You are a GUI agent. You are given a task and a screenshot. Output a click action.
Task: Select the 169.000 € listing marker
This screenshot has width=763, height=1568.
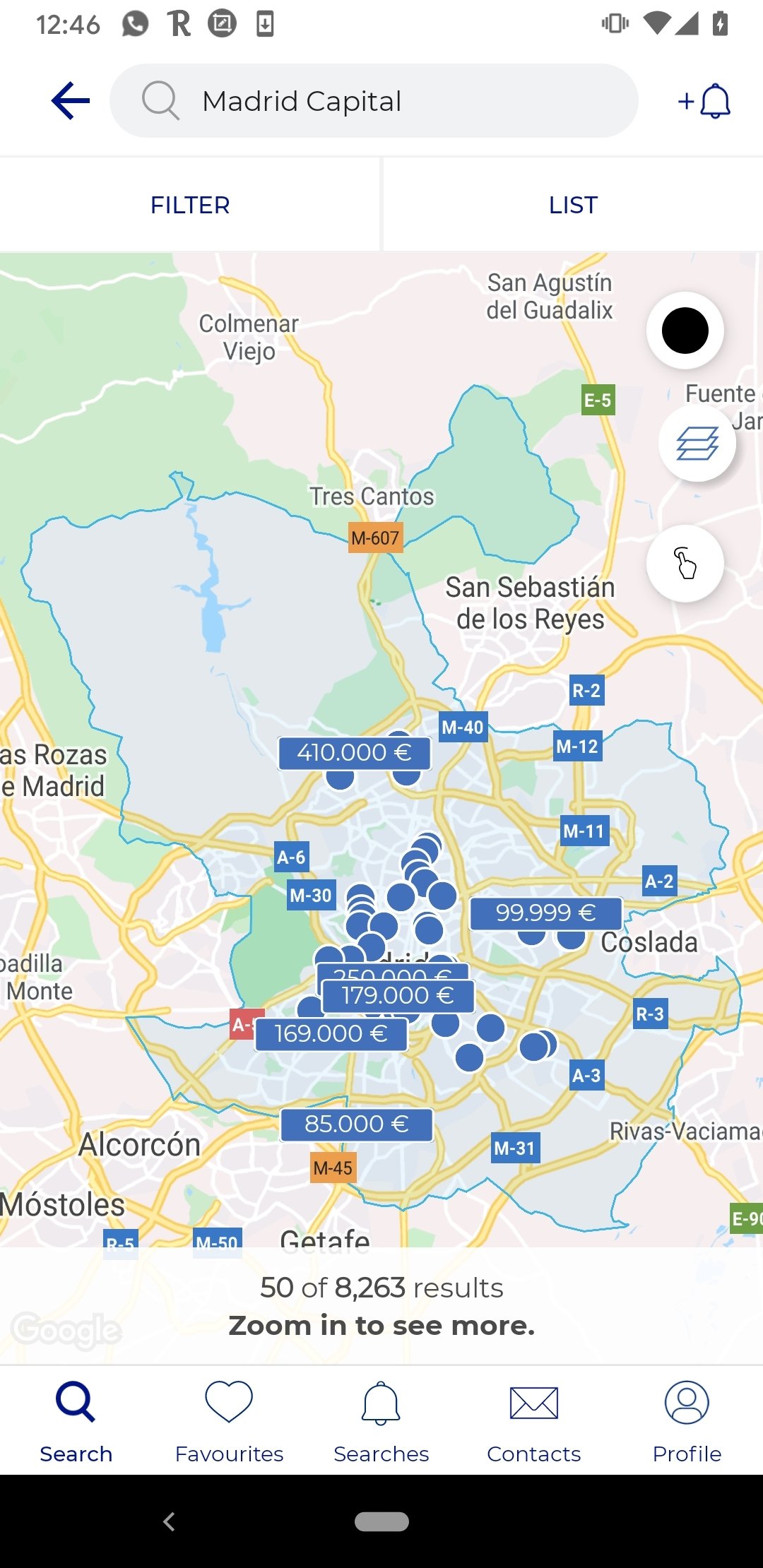coord(331,1034)
